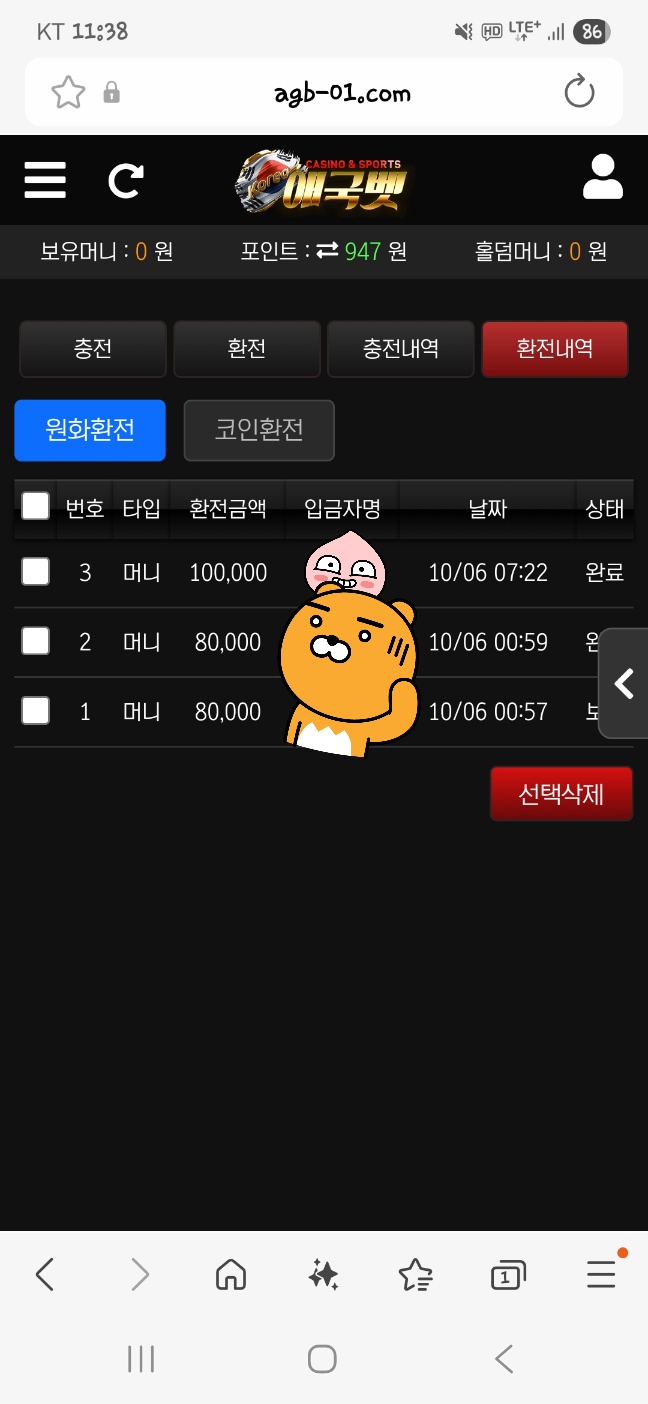
Task: Open the browser menu with three lines
Action: click(x=601, y=1274)
